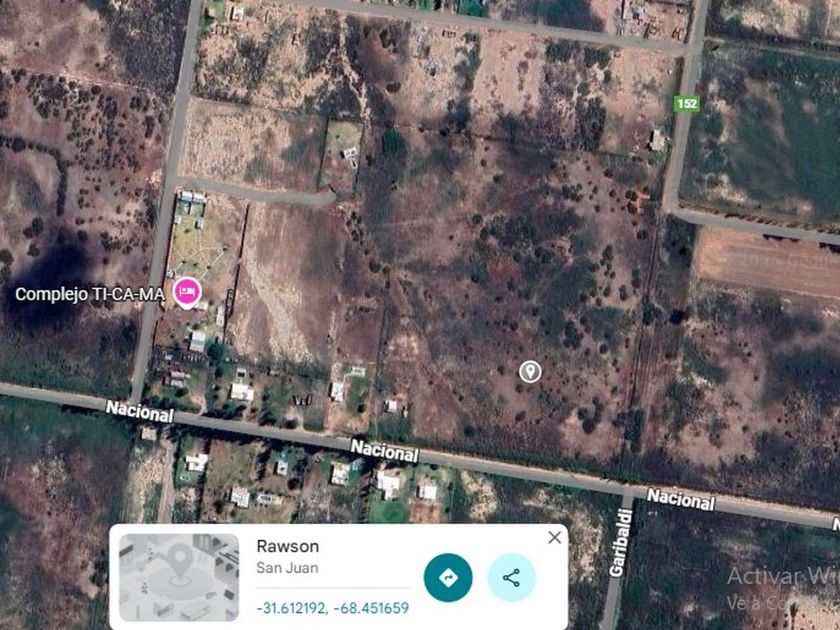Close the Rawson place card
The height and width of the screenshot is (630, 840).
point(554,537)
